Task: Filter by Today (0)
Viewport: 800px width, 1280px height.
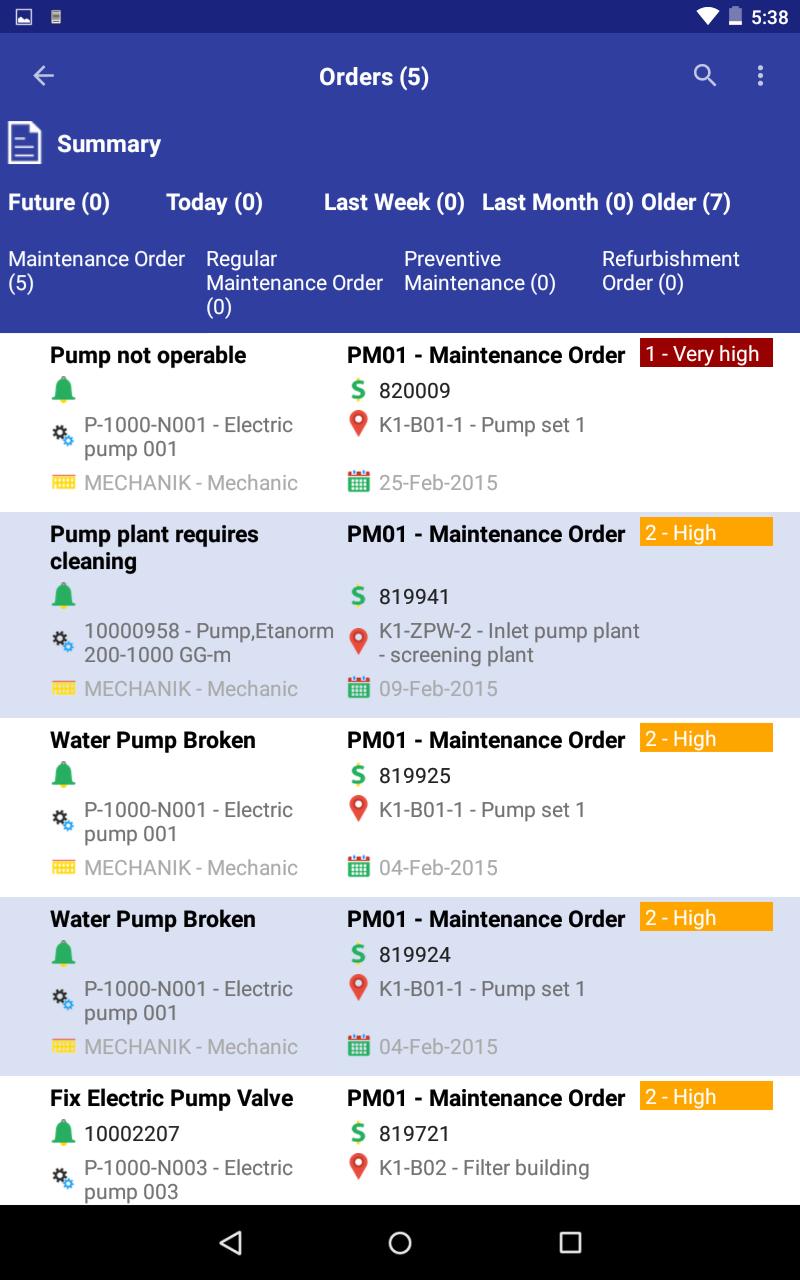Action: tap(214, 202)
